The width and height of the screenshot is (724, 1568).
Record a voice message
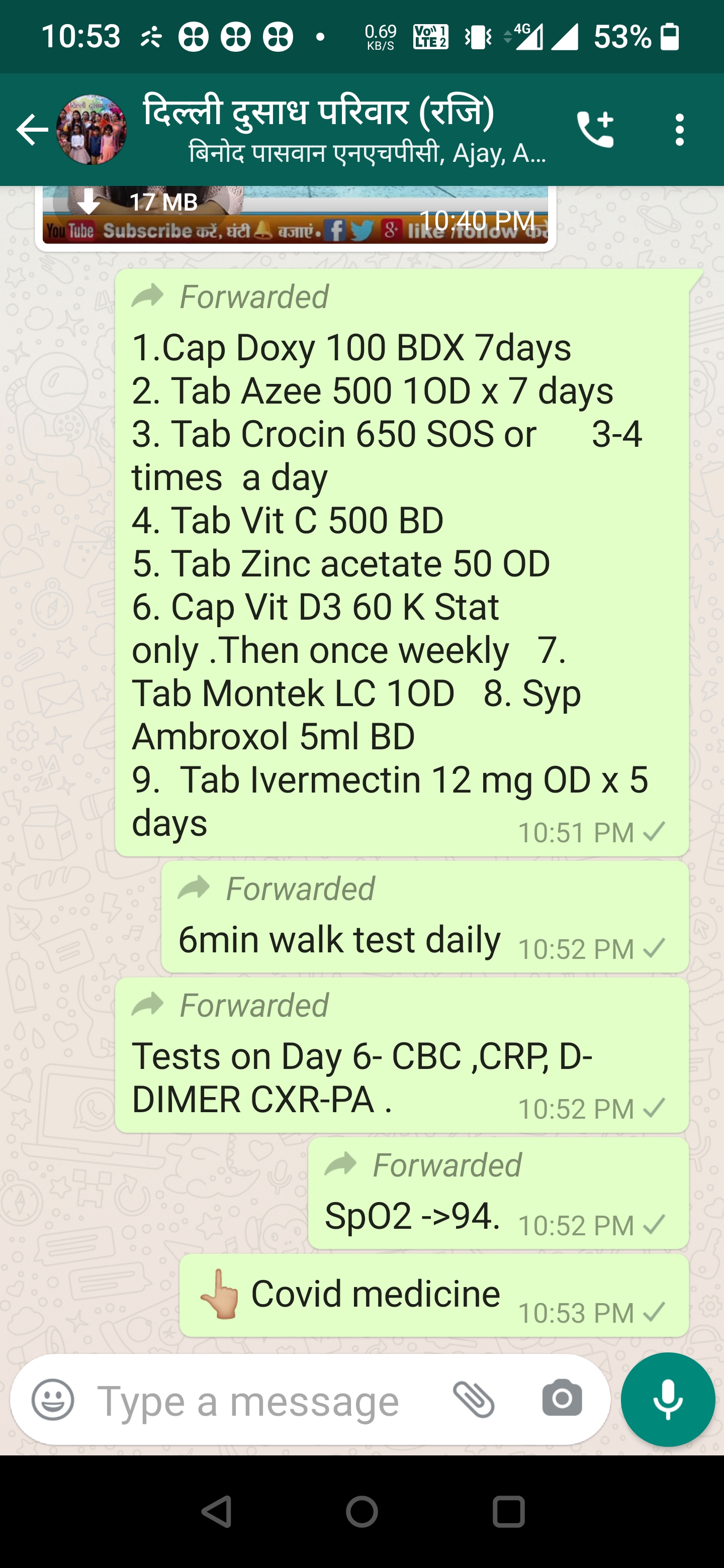(x=667, y=1400)
